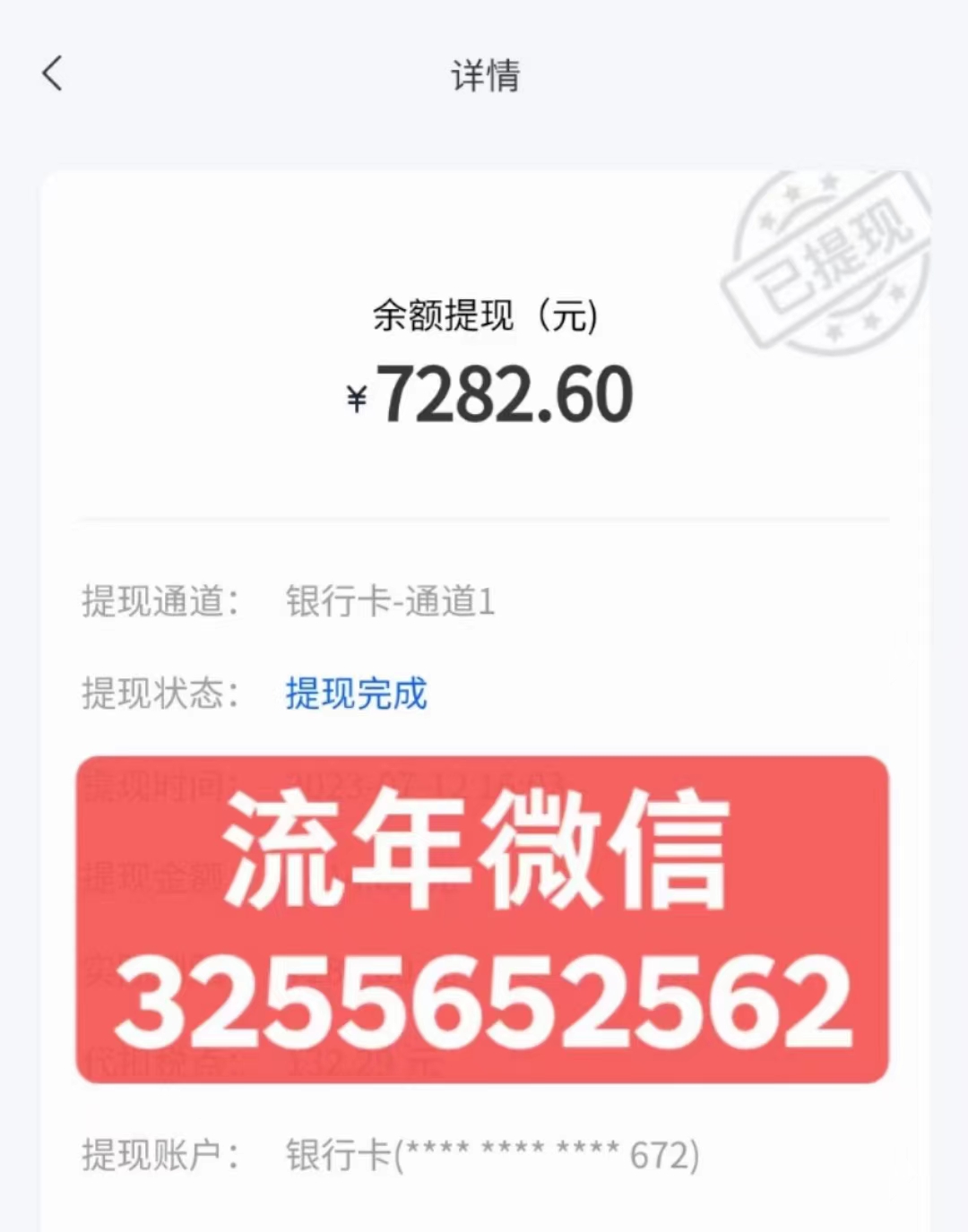Tap the left chevron in the header
Viewport: 968px width, 1232px height.
(51, 75)
